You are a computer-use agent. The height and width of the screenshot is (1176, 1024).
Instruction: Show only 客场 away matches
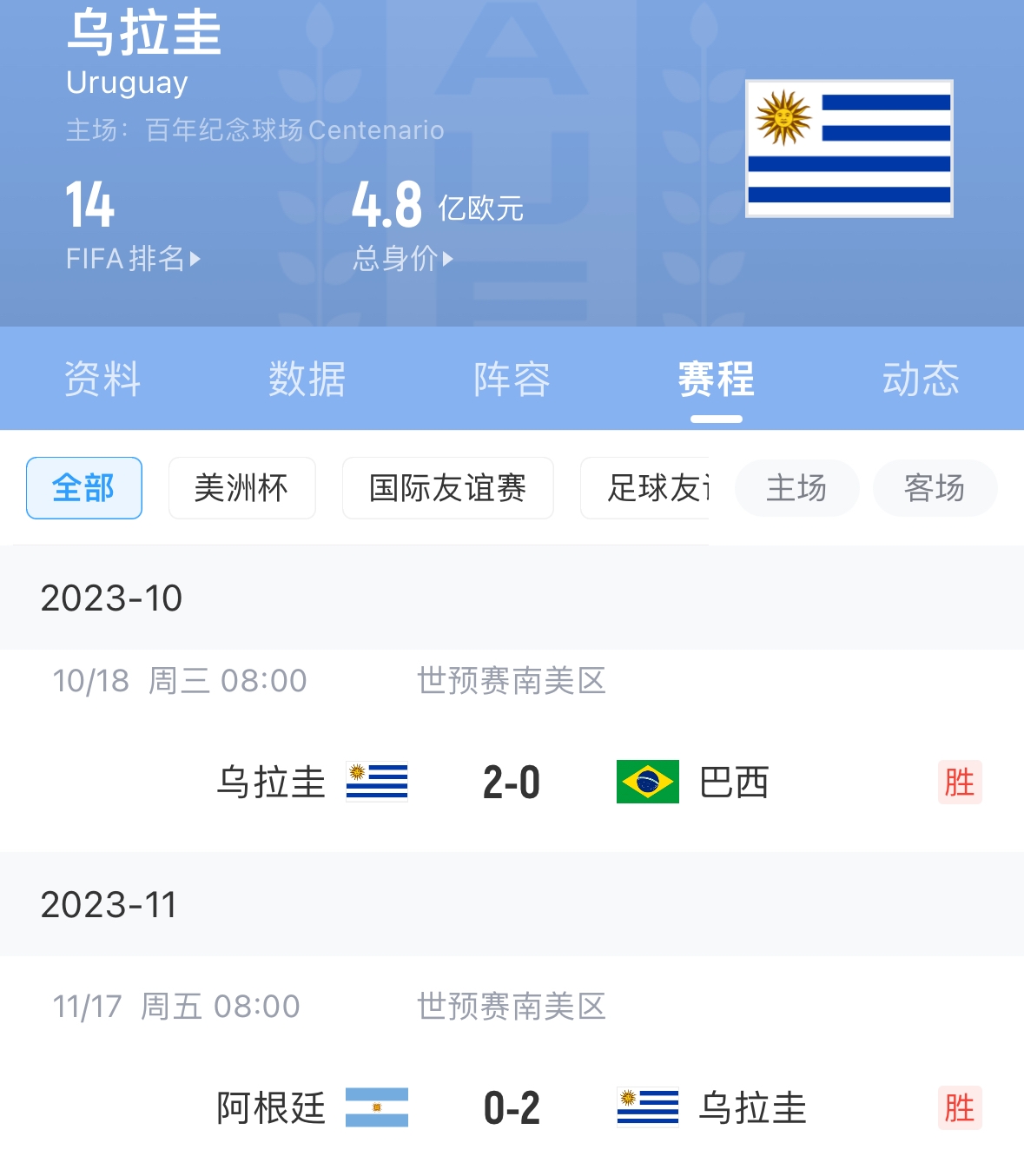(935, 488)
